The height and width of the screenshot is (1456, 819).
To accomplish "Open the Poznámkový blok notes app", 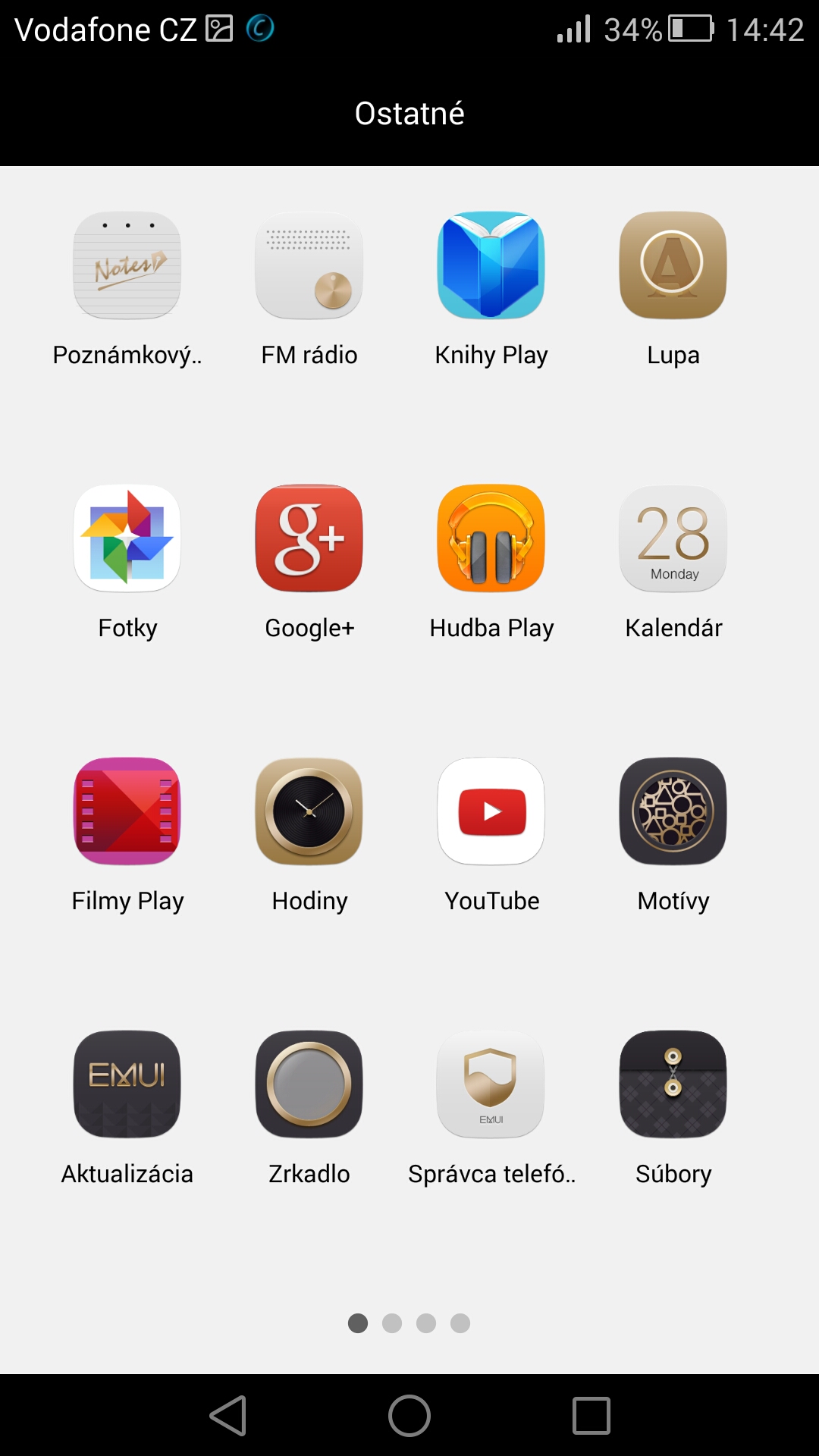I will pyautogui.click(x=127, y=265).
